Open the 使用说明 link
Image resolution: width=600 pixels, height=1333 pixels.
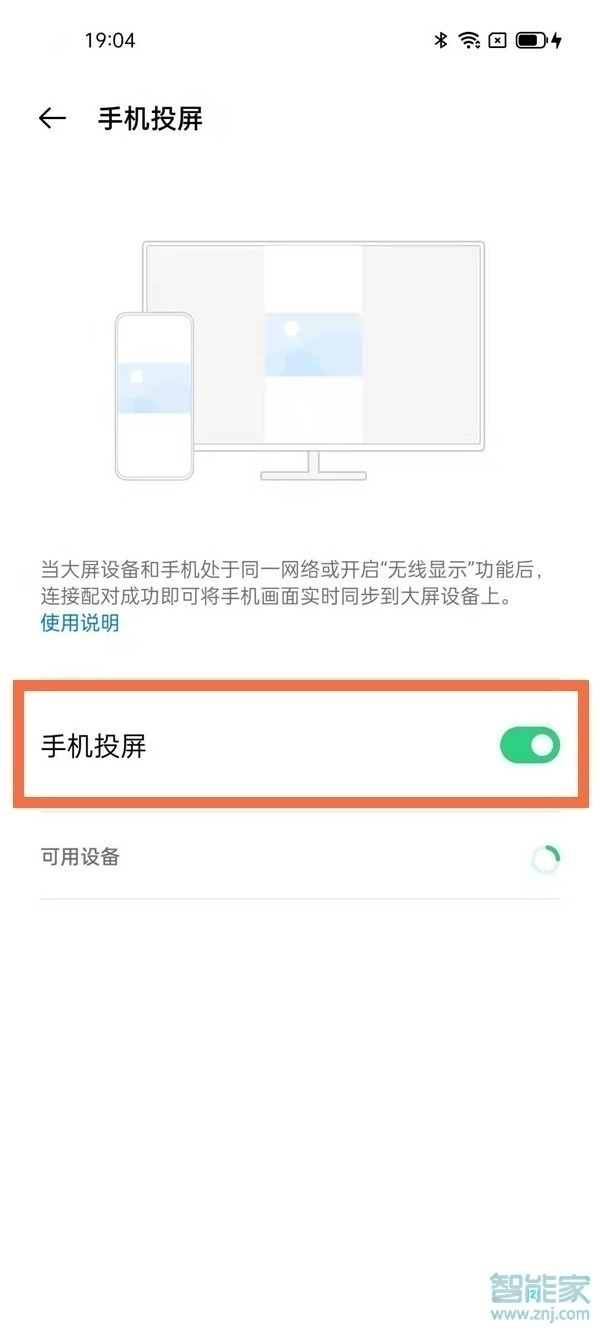click(80, 623)
